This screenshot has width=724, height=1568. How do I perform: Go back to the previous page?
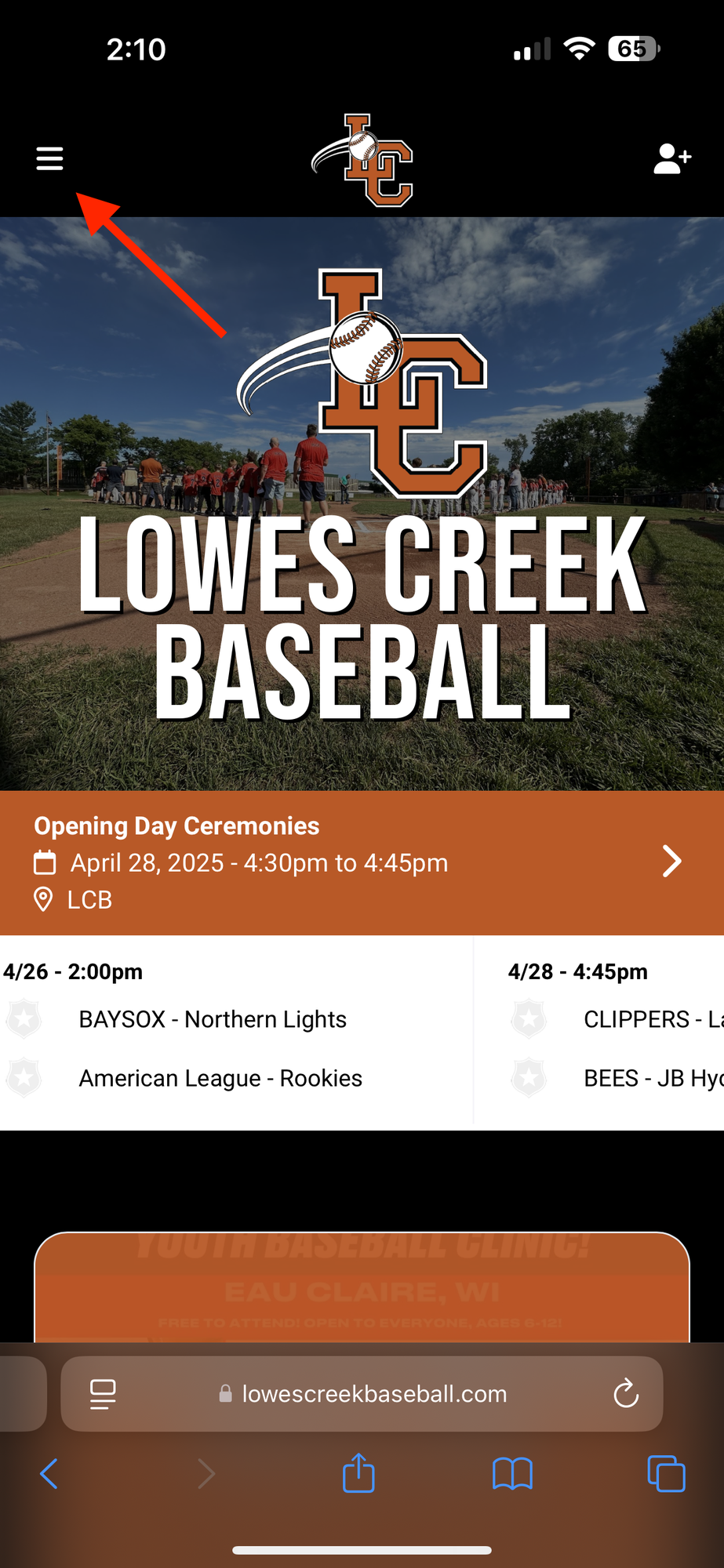49,1474
